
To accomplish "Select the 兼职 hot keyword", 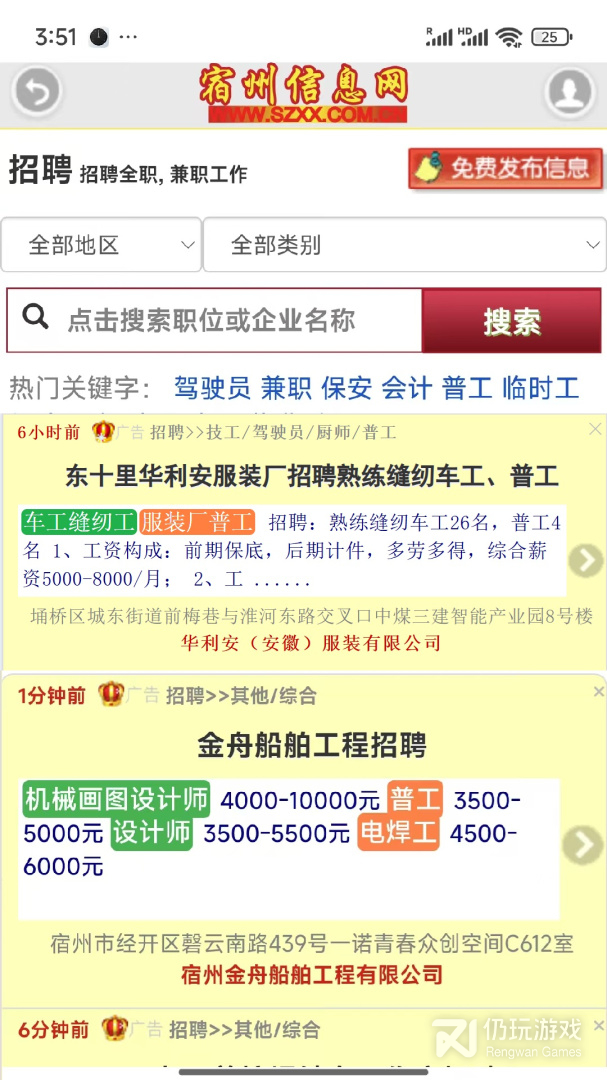I will click(286, 388).
